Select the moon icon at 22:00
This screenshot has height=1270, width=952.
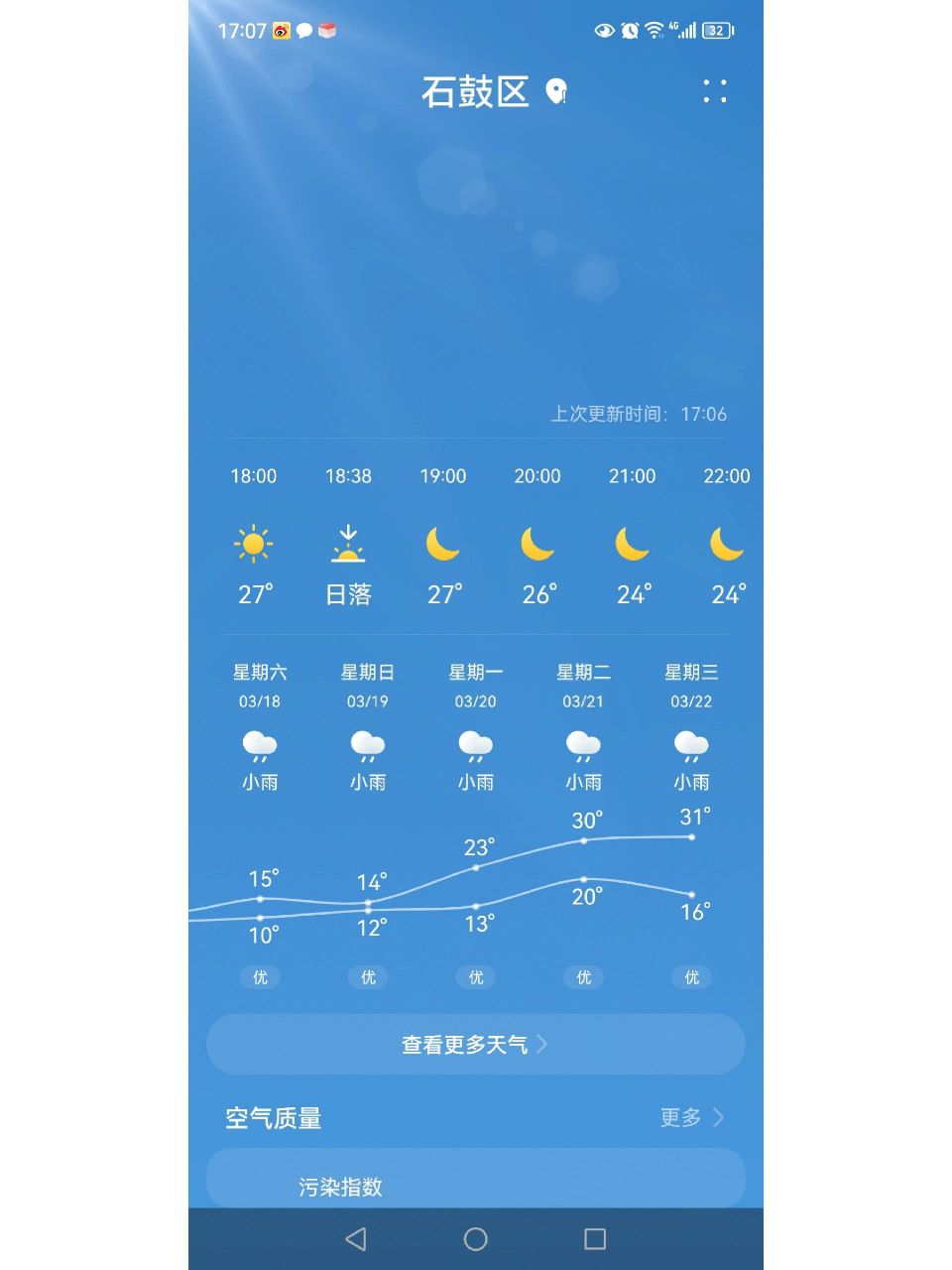click(727, 546)
